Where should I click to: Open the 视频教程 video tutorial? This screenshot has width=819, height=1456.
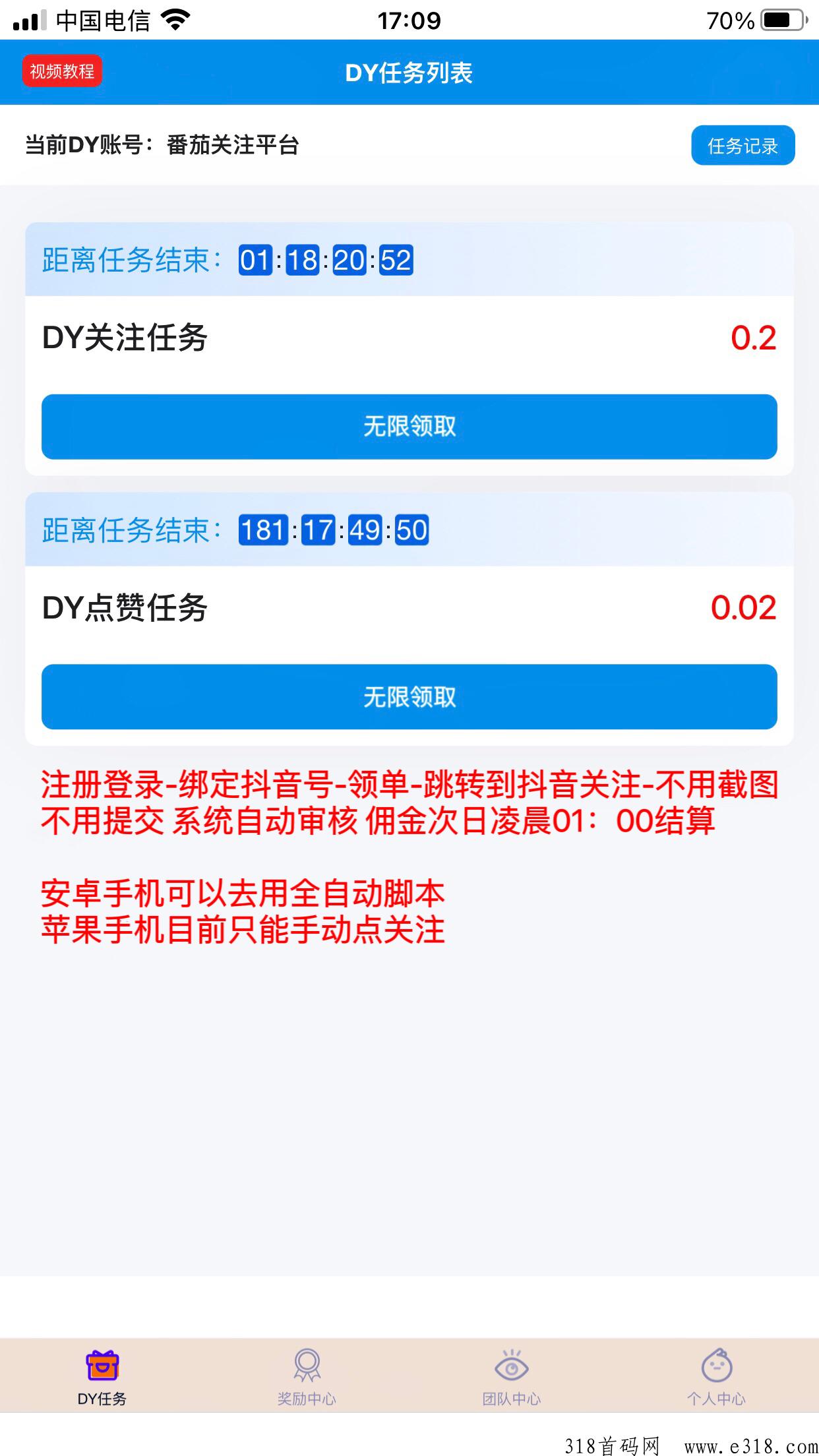pos(62,71)
